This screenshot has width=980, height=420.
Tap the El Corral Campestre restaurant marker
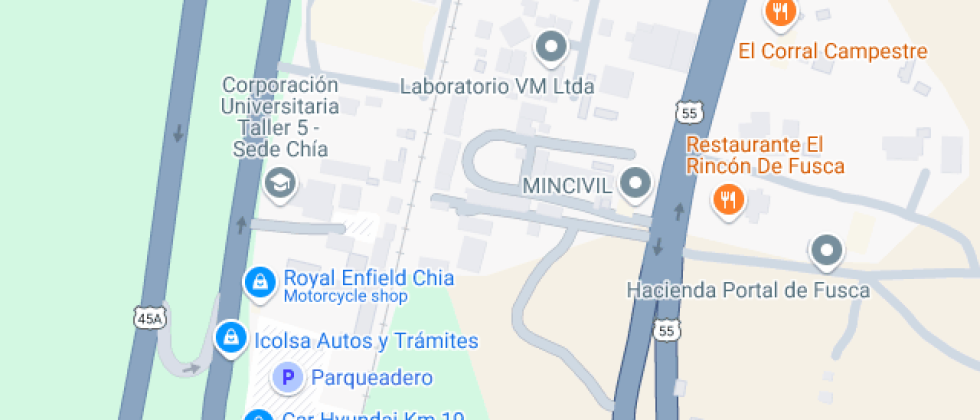click(x=781, y=13)
